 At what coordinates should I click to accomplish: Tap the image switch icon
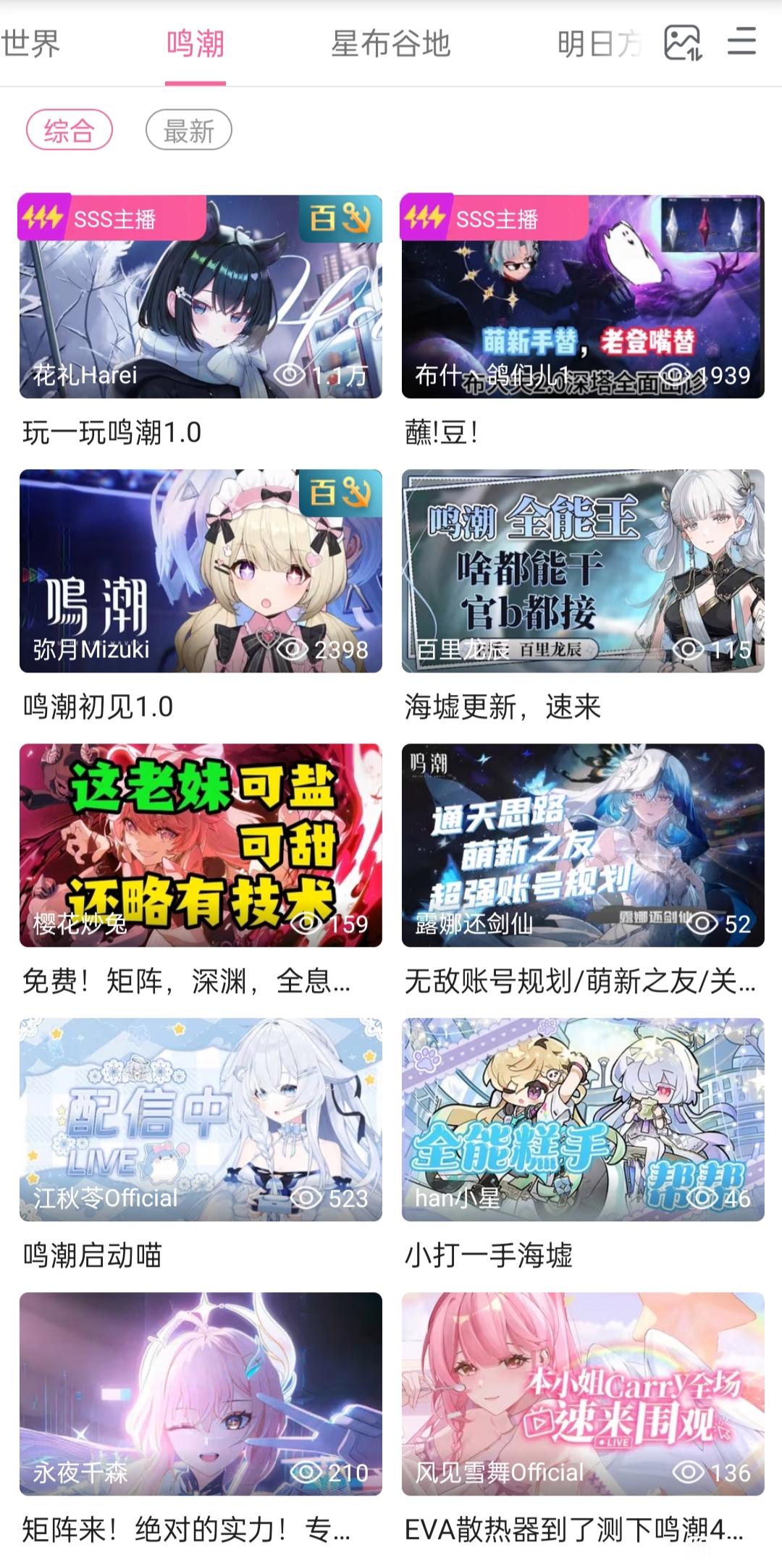click(682, 43)
